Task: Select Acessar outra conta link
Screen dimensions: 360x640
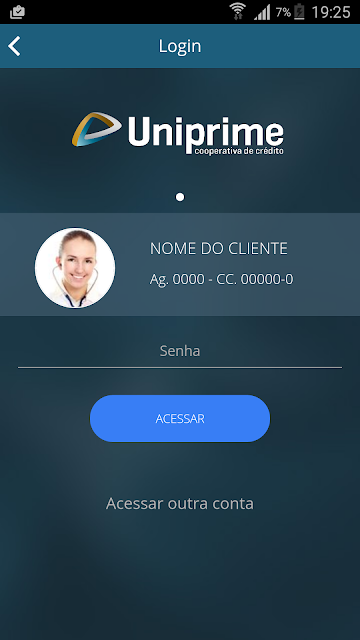Action: click(180, 504)
